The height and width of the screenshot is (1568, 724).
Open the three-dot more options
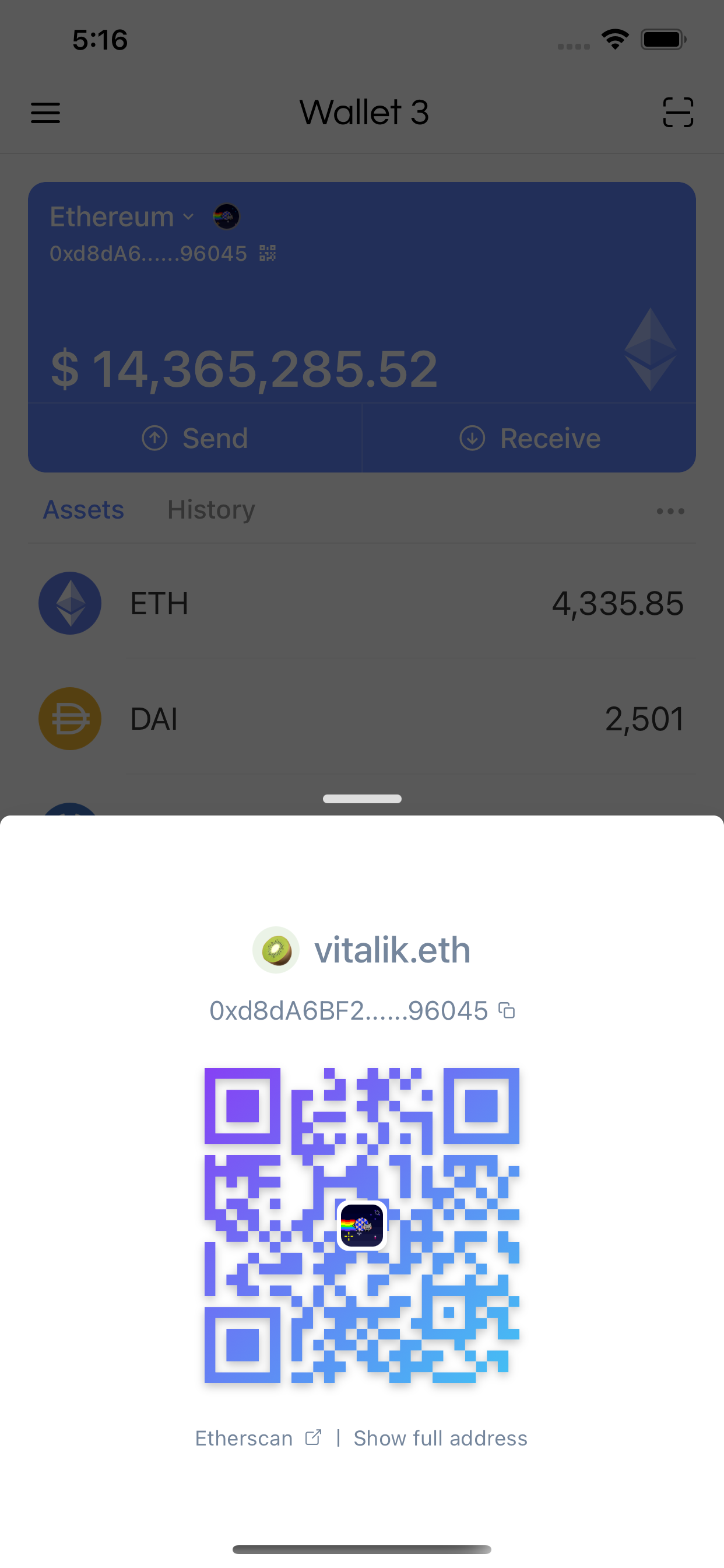coord(670,512)
